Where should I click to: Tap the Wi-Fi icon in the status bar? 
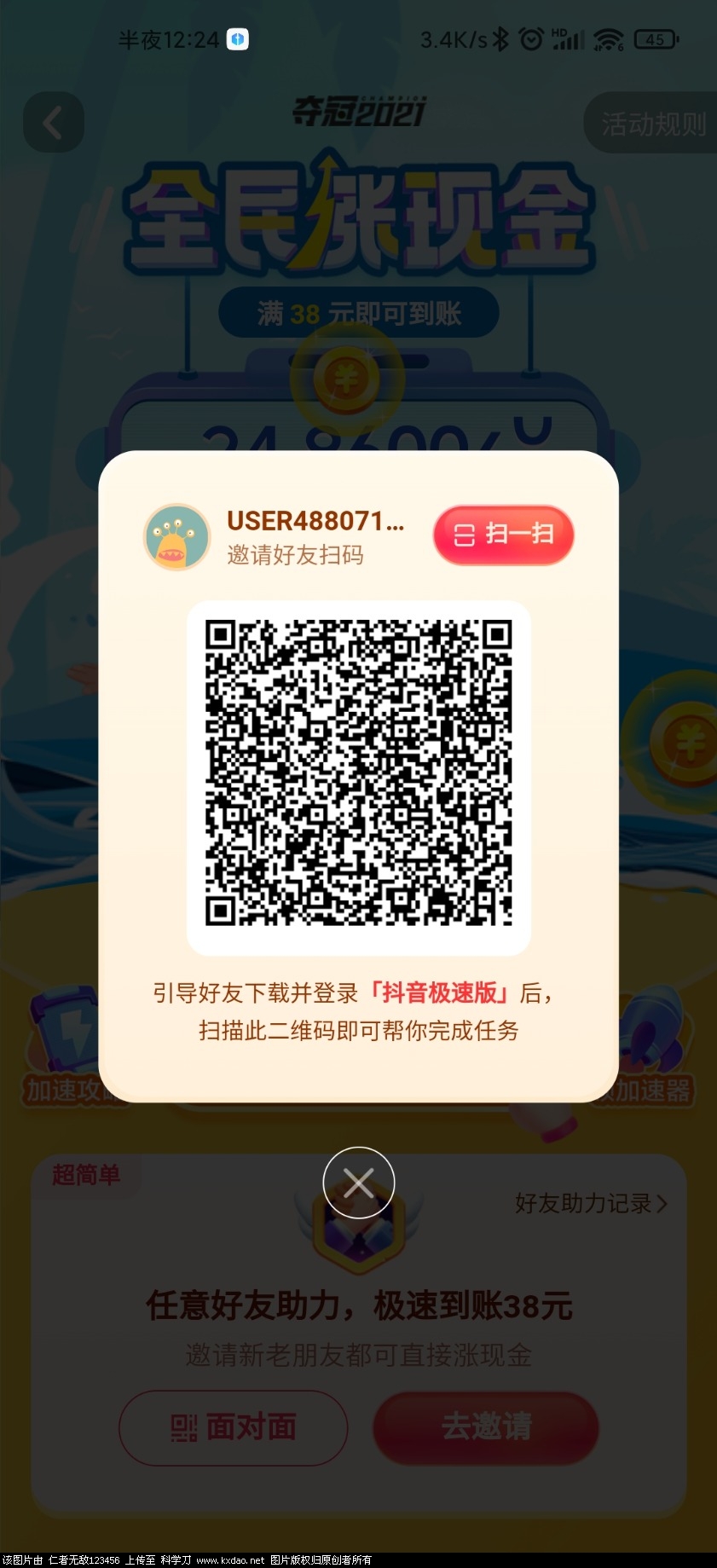607,38
